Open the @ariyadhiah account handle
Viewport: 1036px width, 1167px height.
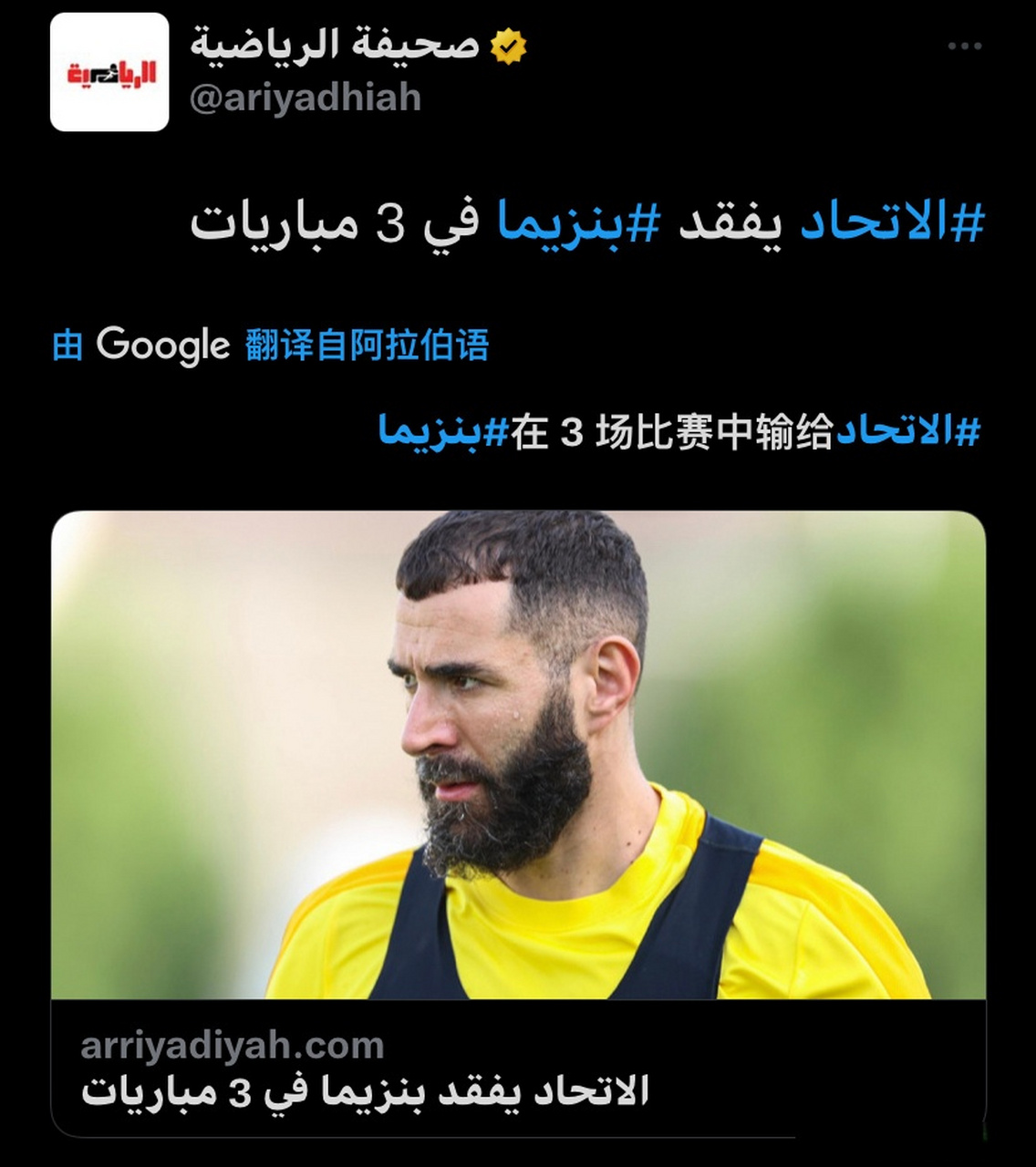tap(305, 98)
